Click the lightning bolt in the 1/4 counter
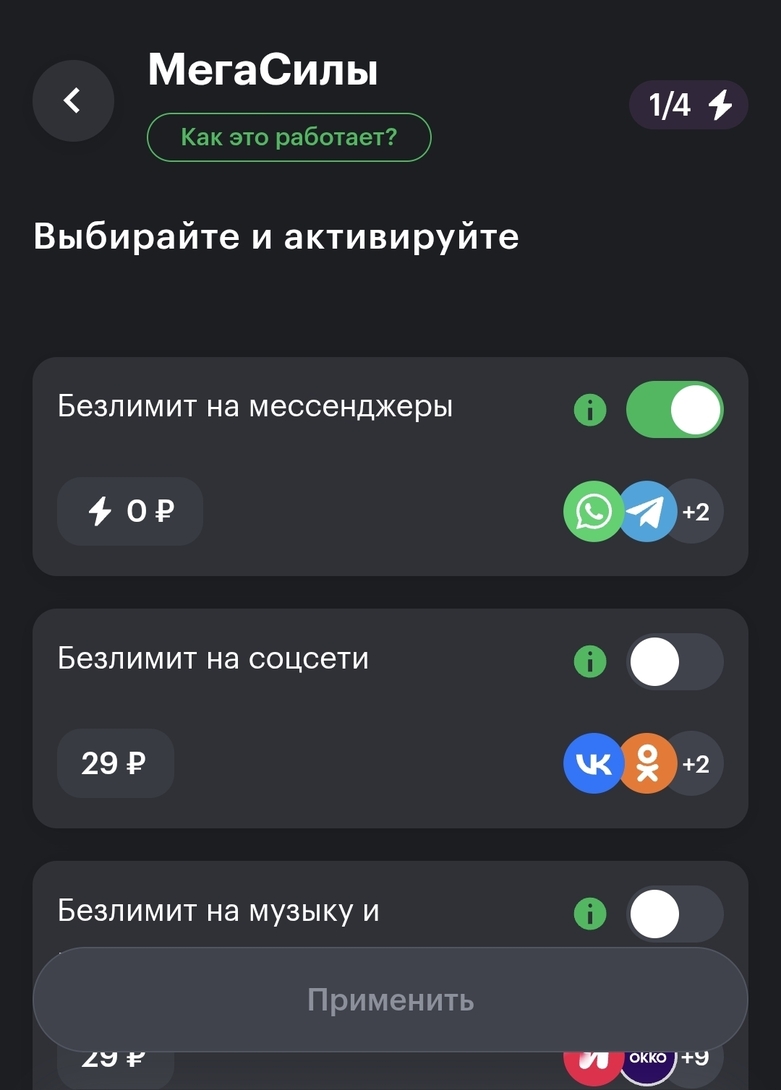The width and height of the screenshot is (781, 1090). tap(722, 103)
